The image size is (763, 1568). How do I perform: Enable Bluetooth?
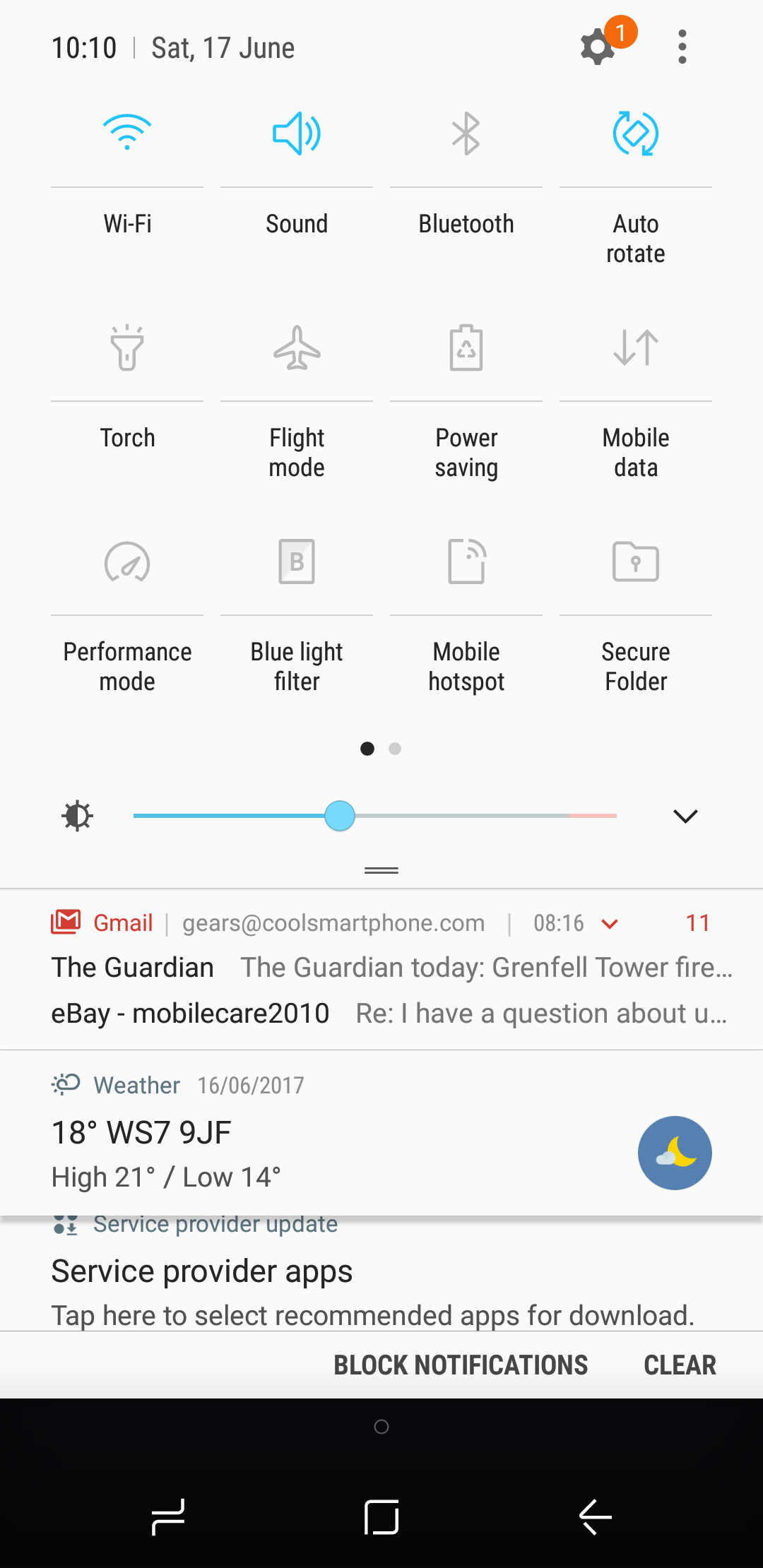[466, 133]
